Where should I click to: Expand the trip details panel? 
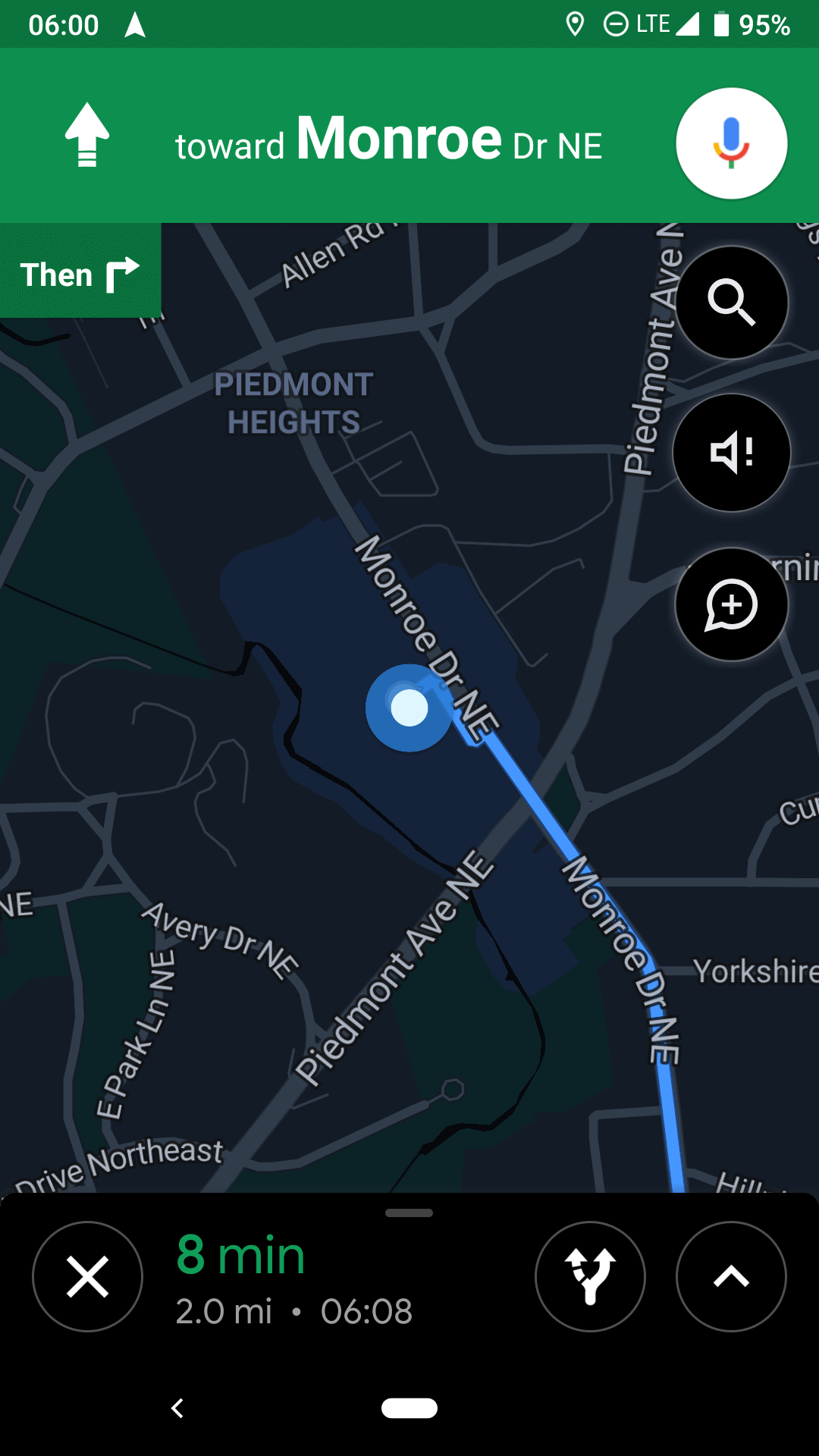[x=731, y=1277]
